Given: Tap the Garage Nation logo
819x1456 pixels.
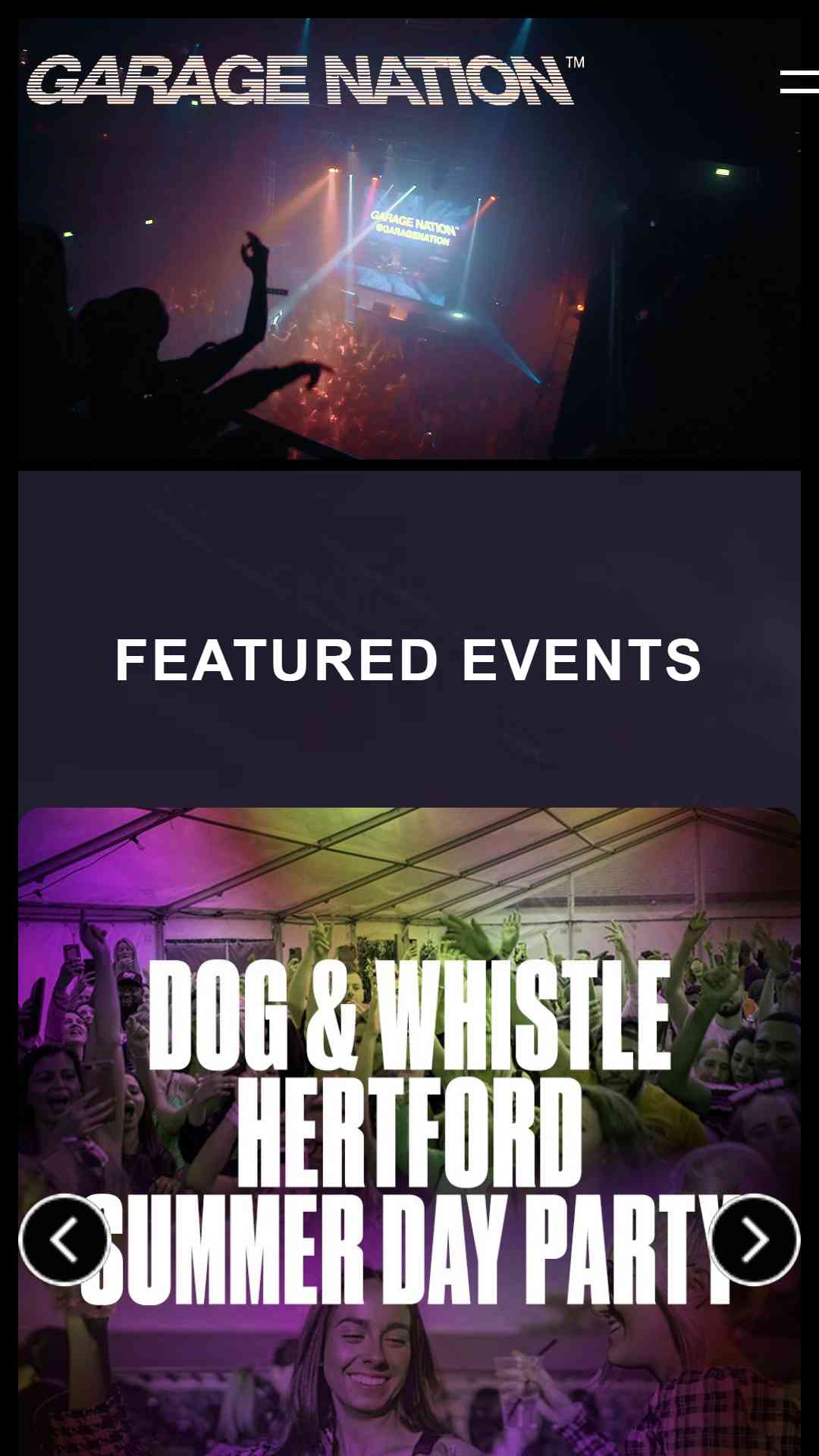Looking at the screenshot, I should pyautogui.click(x=306, y=79).
